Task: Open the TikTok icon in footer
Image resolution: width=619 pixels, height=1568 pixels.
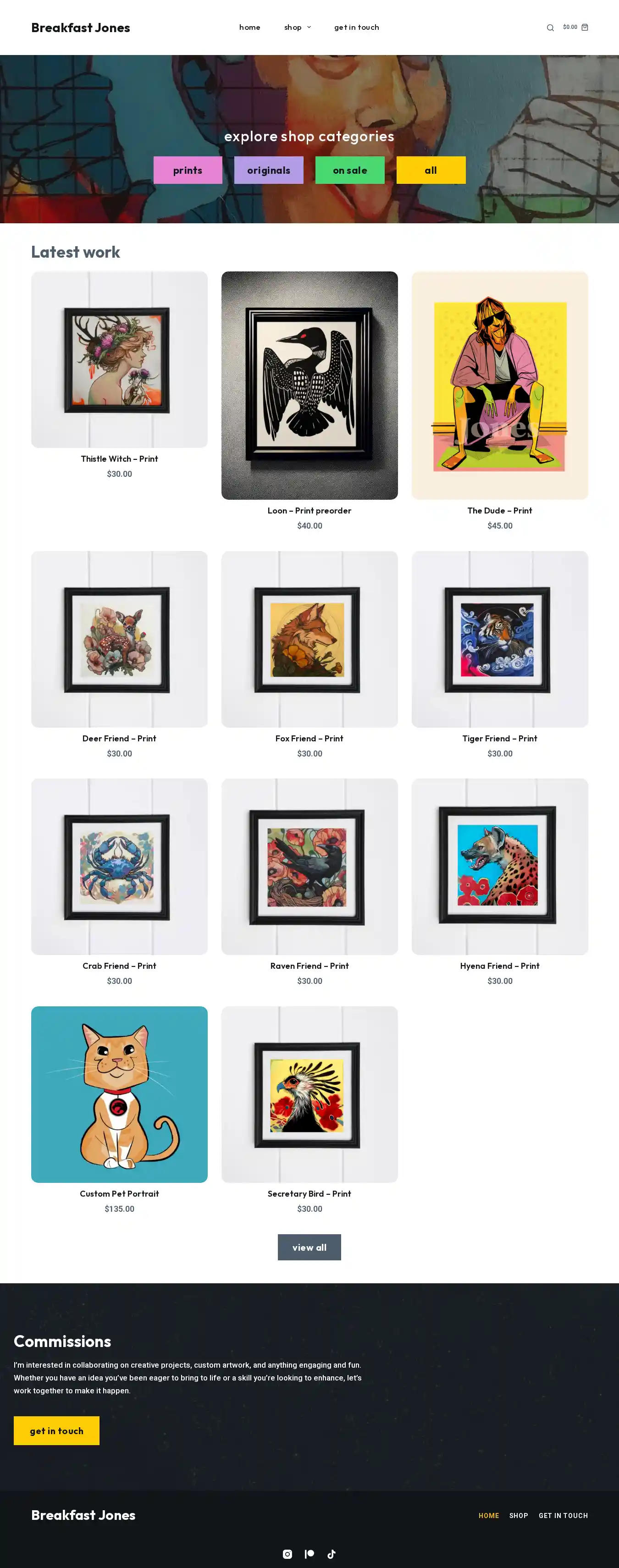Action: click(x=331, y=1553)
